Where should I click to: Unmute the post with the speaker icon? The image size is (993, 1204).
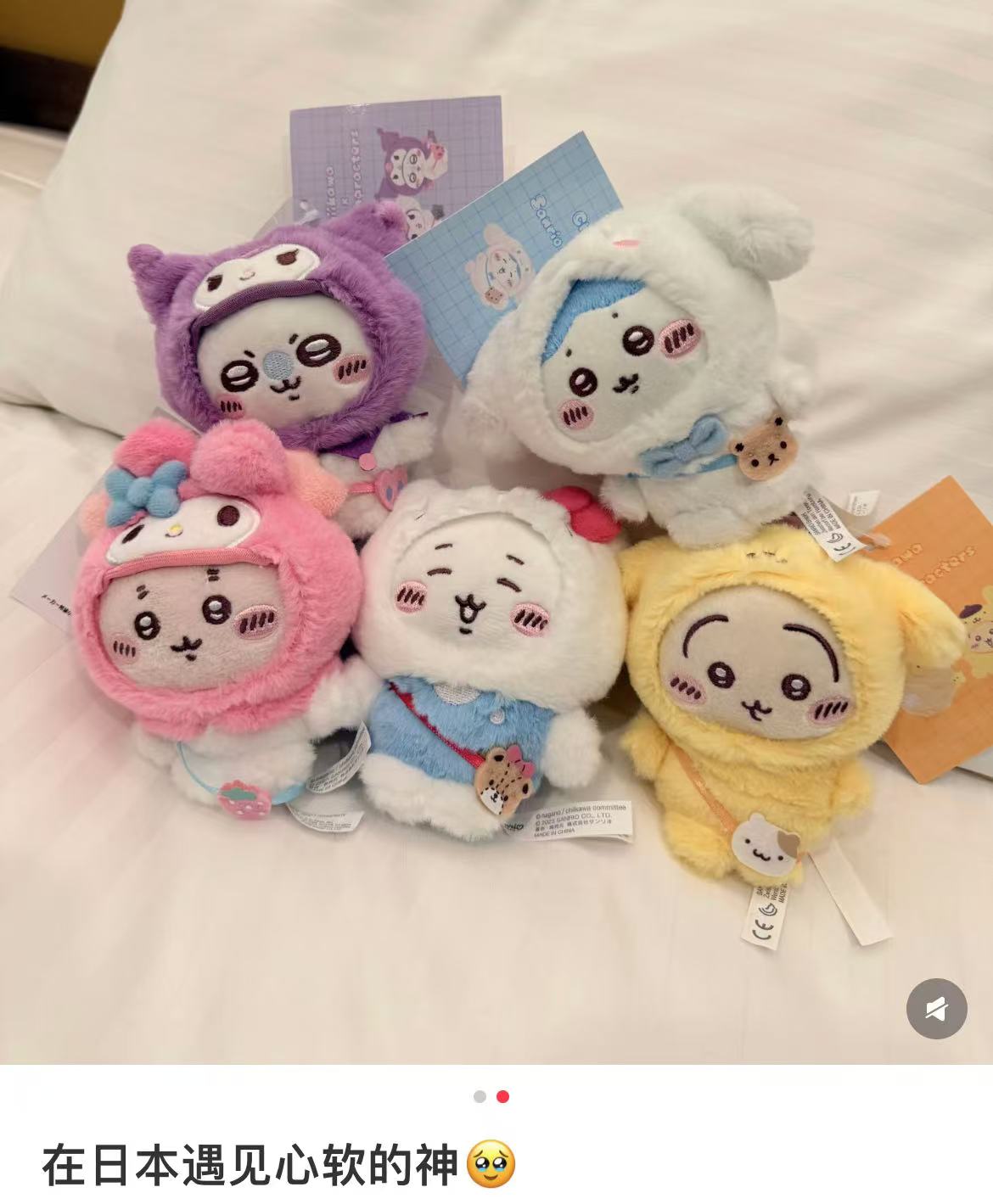click(936, 1009)
